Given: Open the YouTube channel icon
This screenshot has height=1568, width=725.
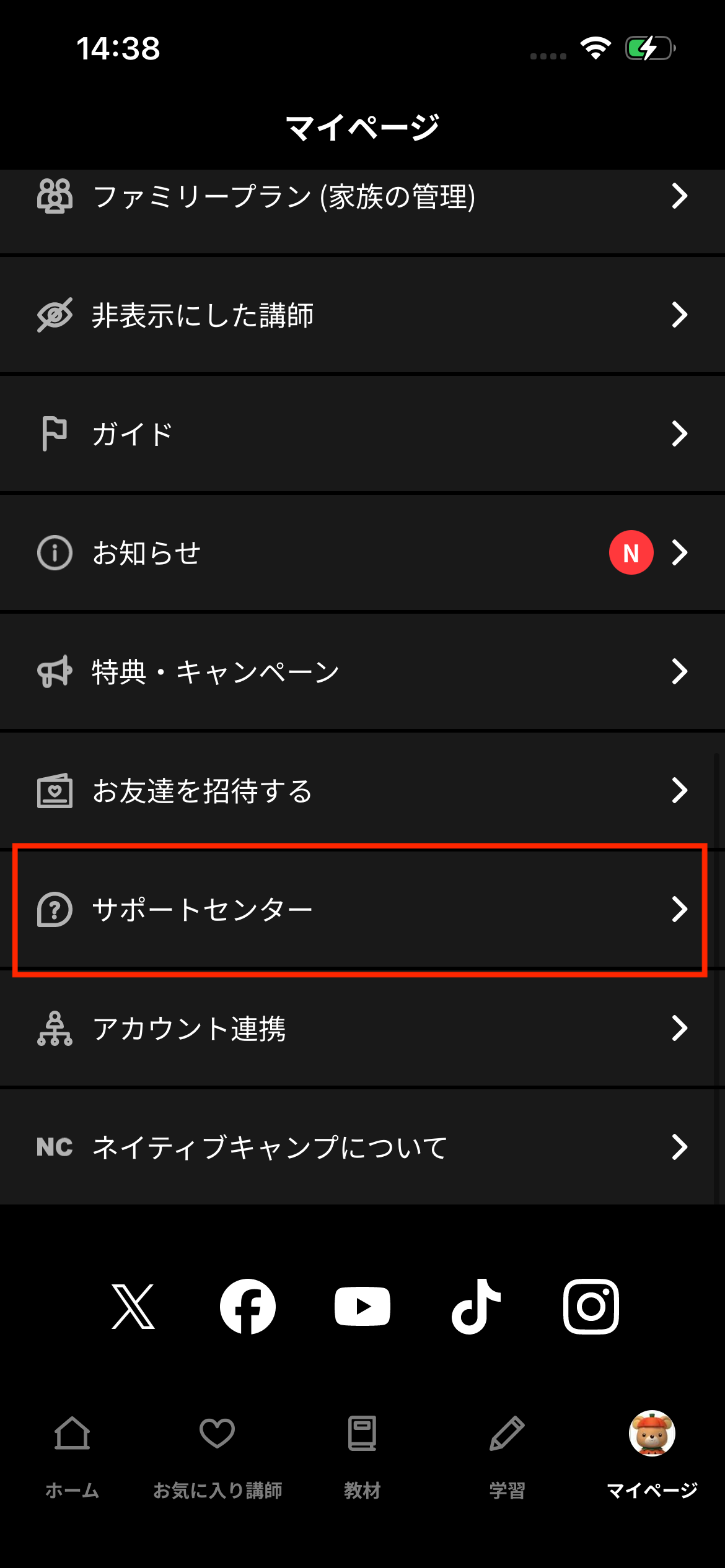Looking at the screenshot, I should click(362, 1307).
